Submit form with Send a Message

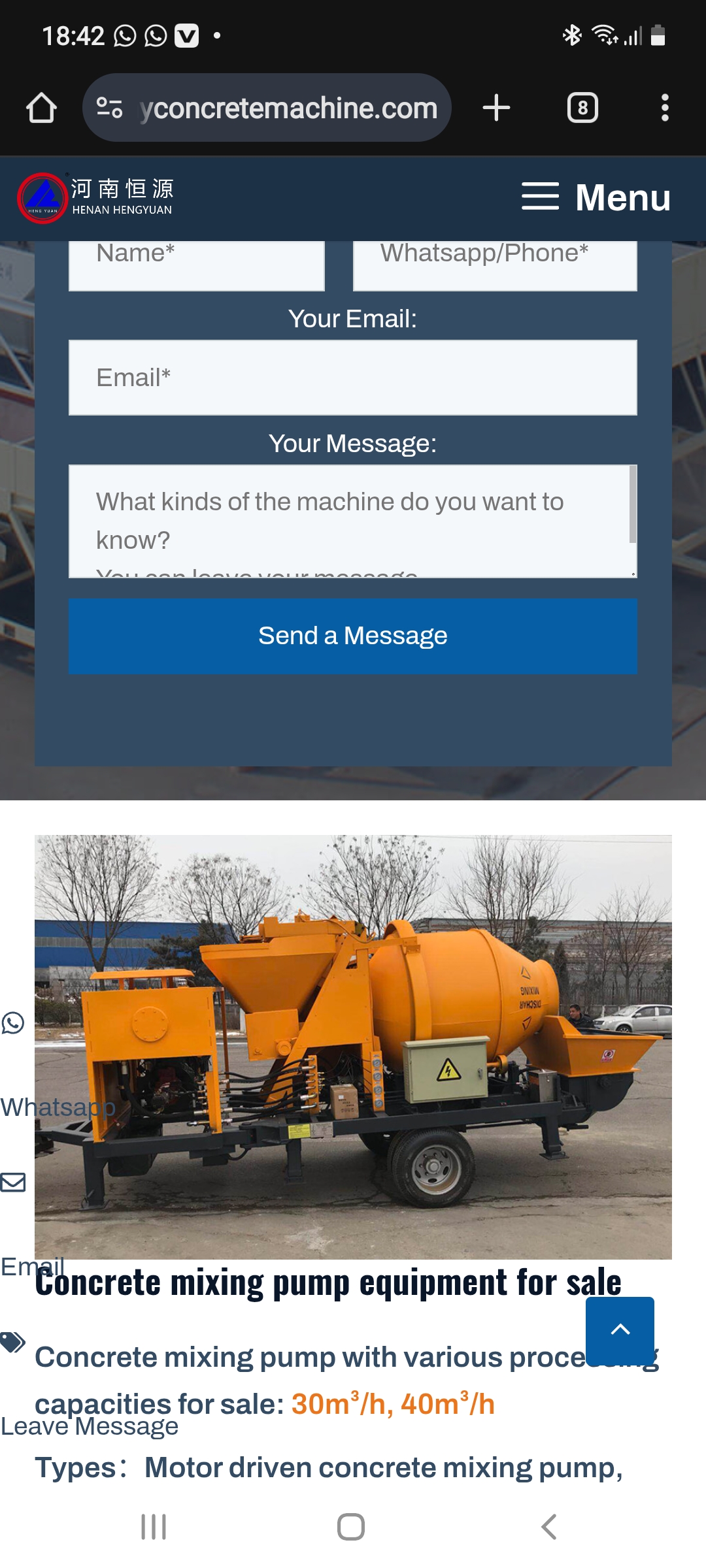coord(353,636)
